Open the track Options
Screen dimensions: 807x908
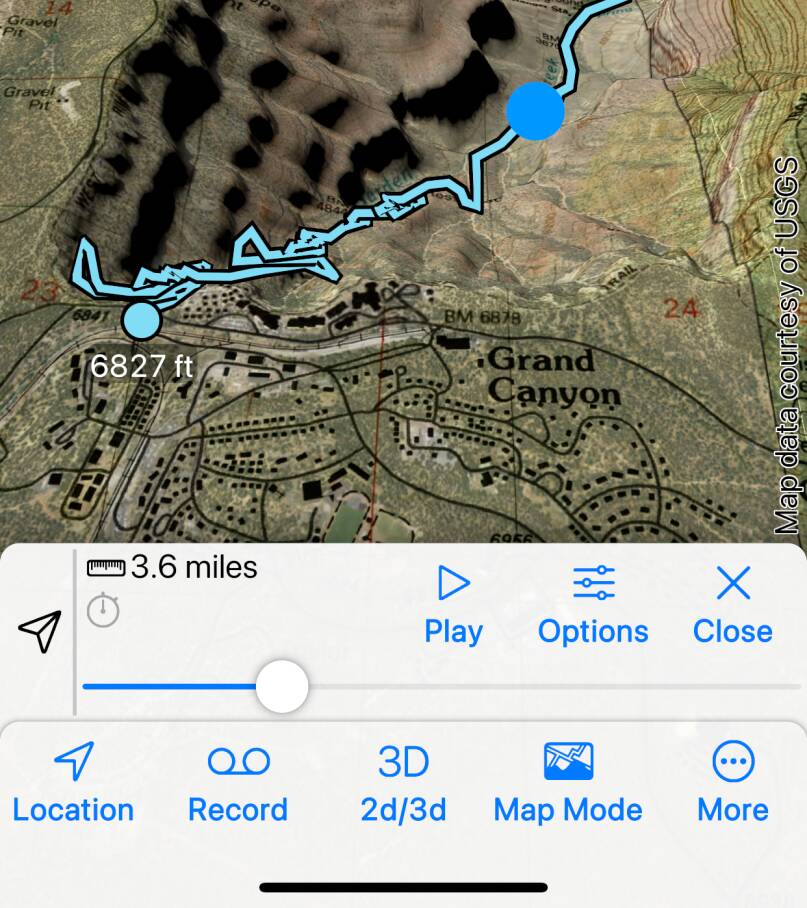pyautogui.click(x=593, y=604)
